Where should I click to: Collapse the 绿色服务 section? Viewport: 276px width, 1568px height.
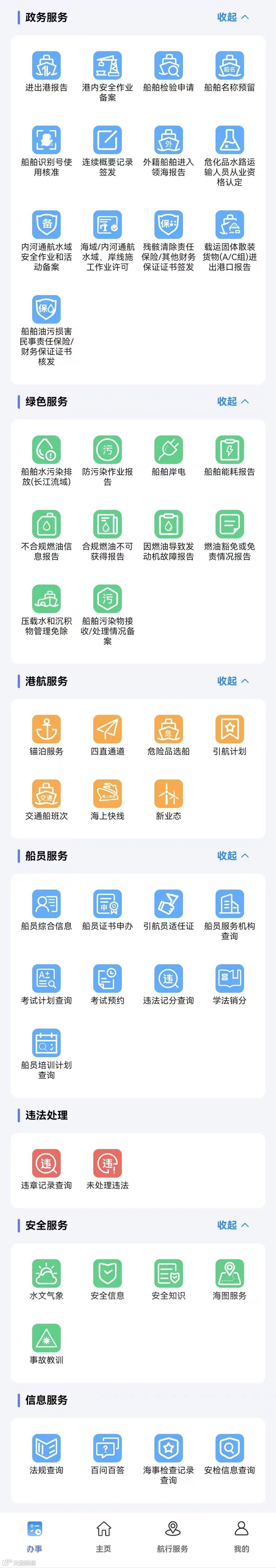point(233,401)
